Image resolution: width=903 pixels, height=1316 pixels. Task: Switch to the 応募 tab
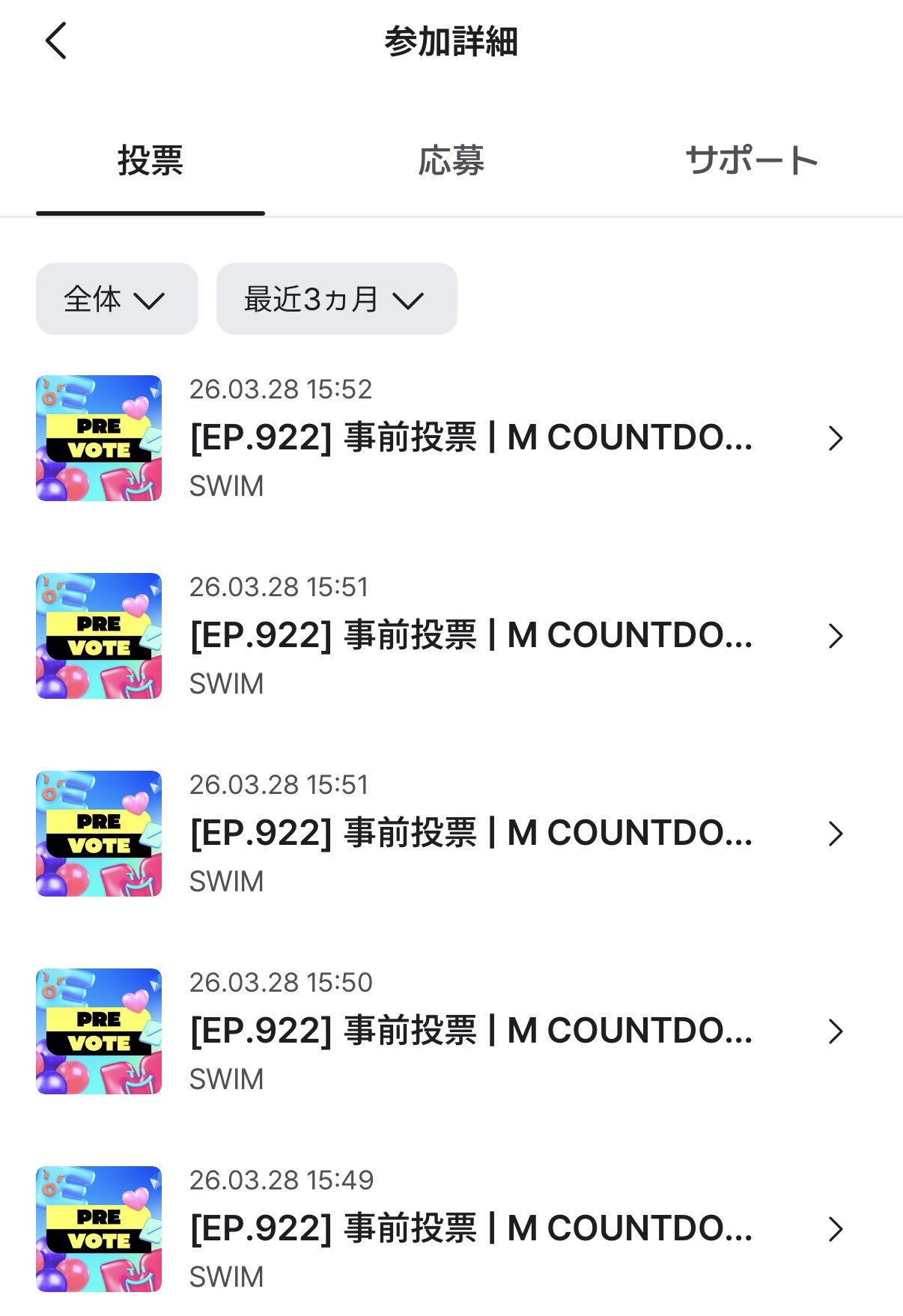pos(451,161)
